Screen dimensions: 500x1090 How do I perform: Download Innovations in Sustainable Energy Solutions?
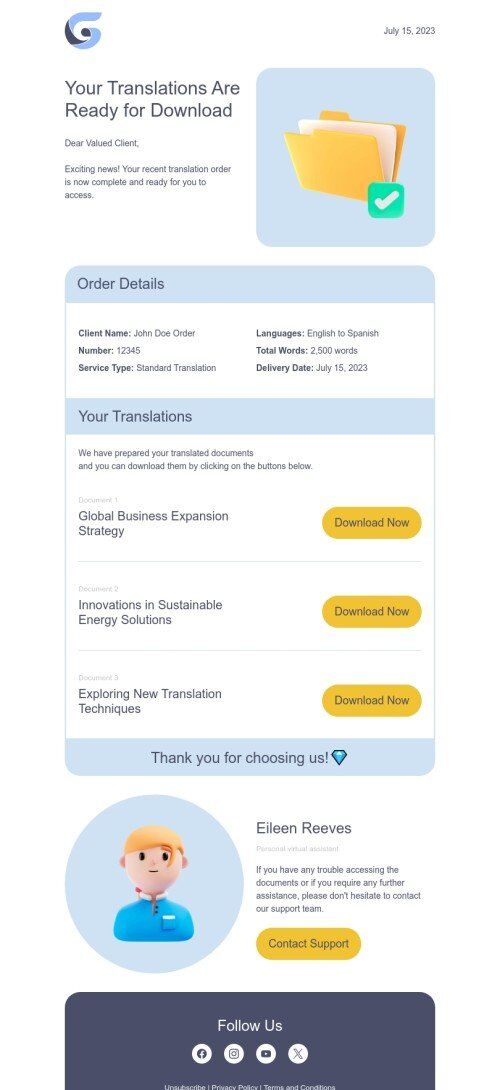pos(371,612)
